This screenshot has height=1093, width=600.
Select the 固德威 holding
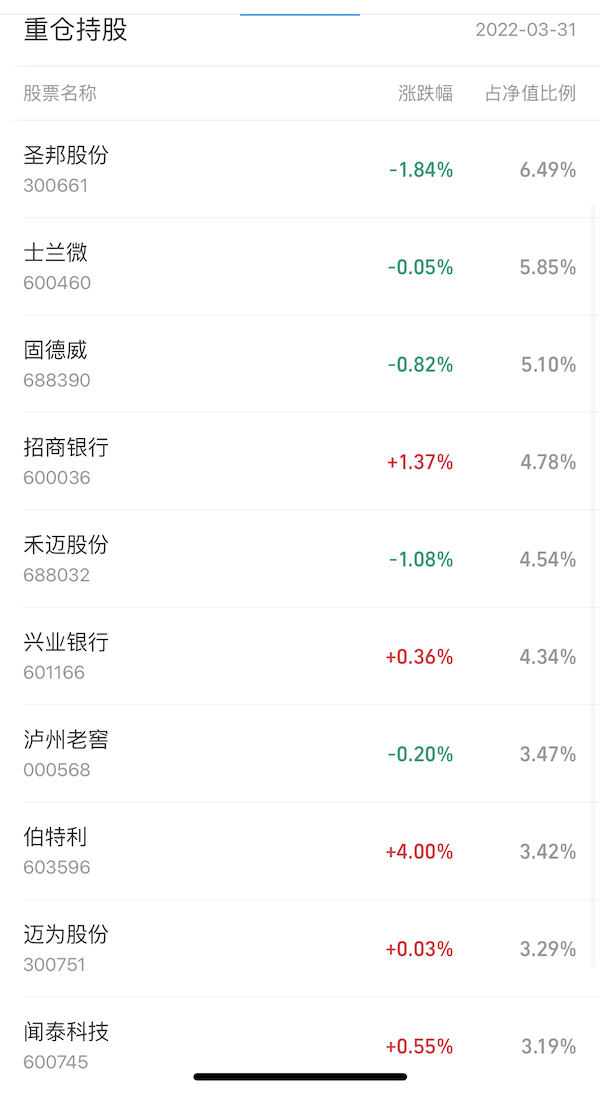[300, 364]
